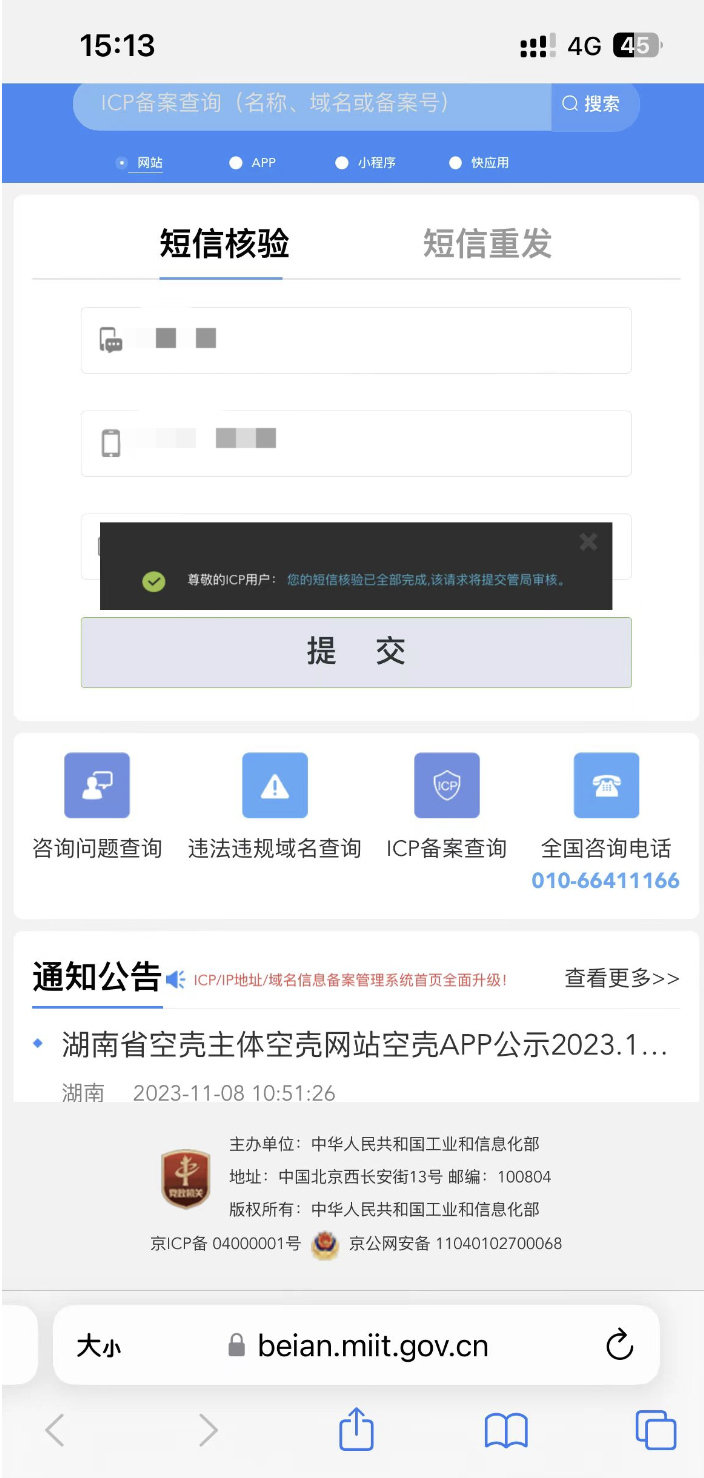Call the 全国咨询电话 010-66411166
This screenshot has height=1478, width=704.
click(x=605, y=880)
